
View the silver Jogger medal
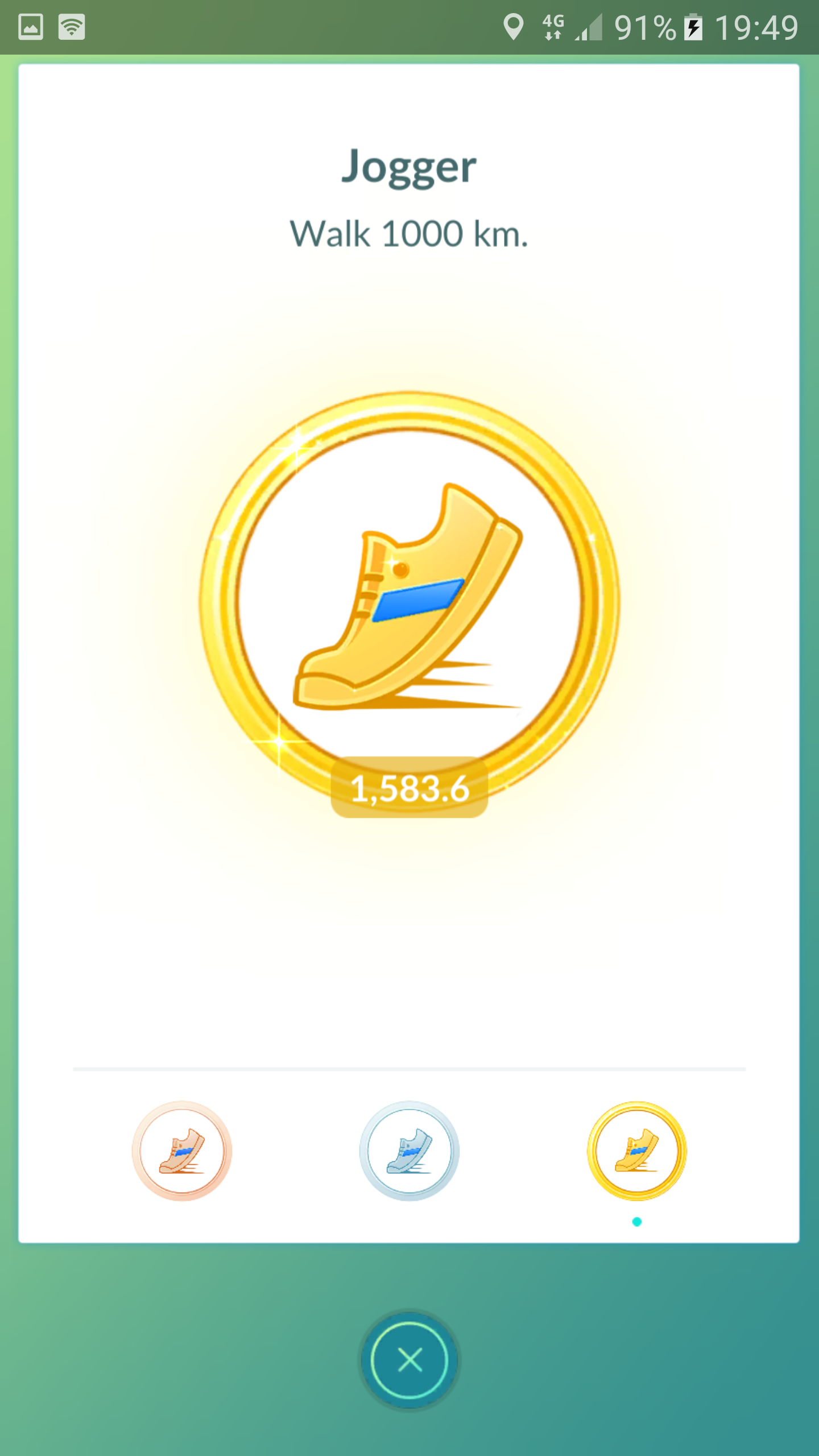point(409,1151)
